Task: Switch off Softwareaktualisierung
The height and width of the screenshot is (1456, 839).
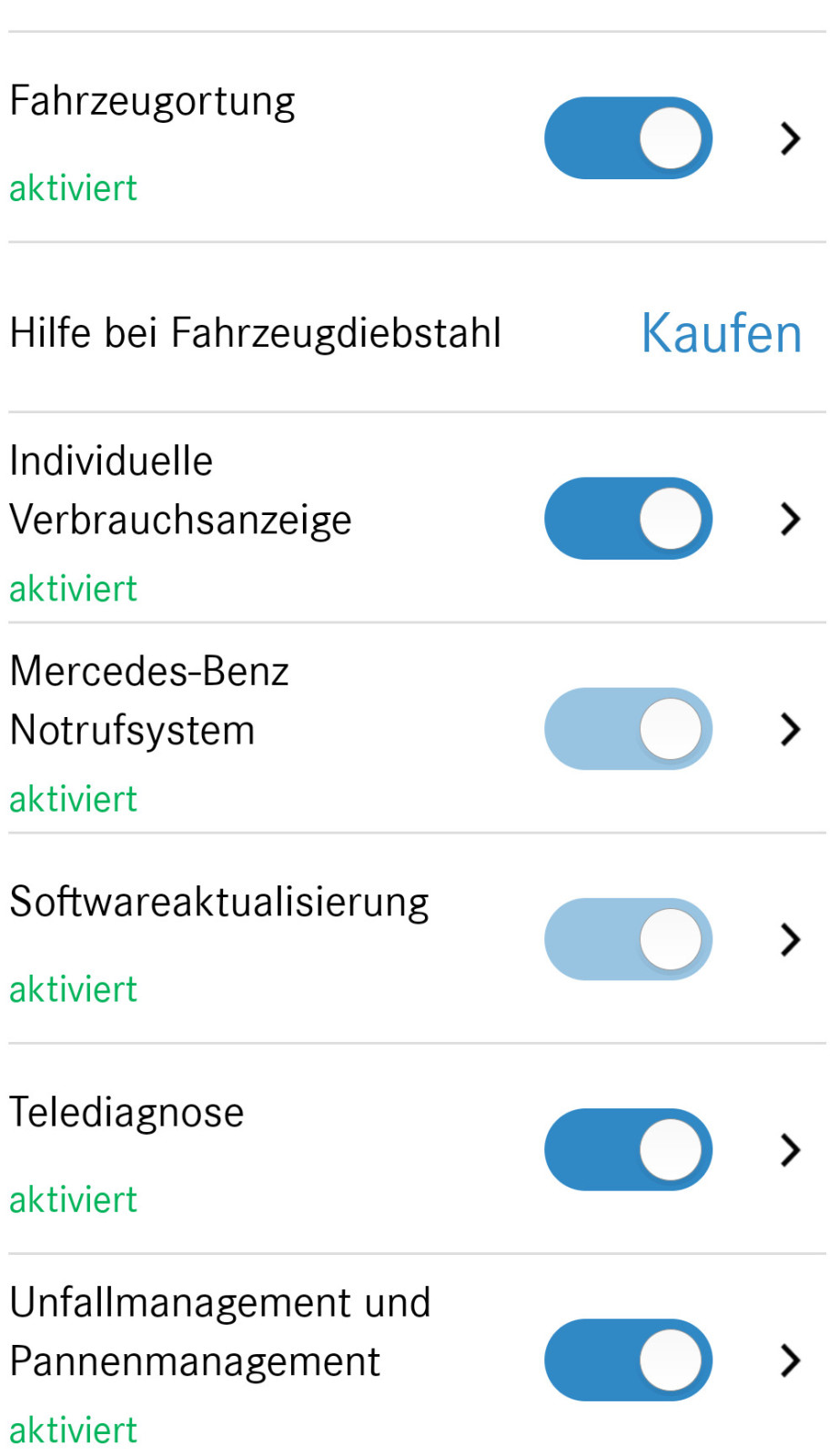Action: [627, 939]
